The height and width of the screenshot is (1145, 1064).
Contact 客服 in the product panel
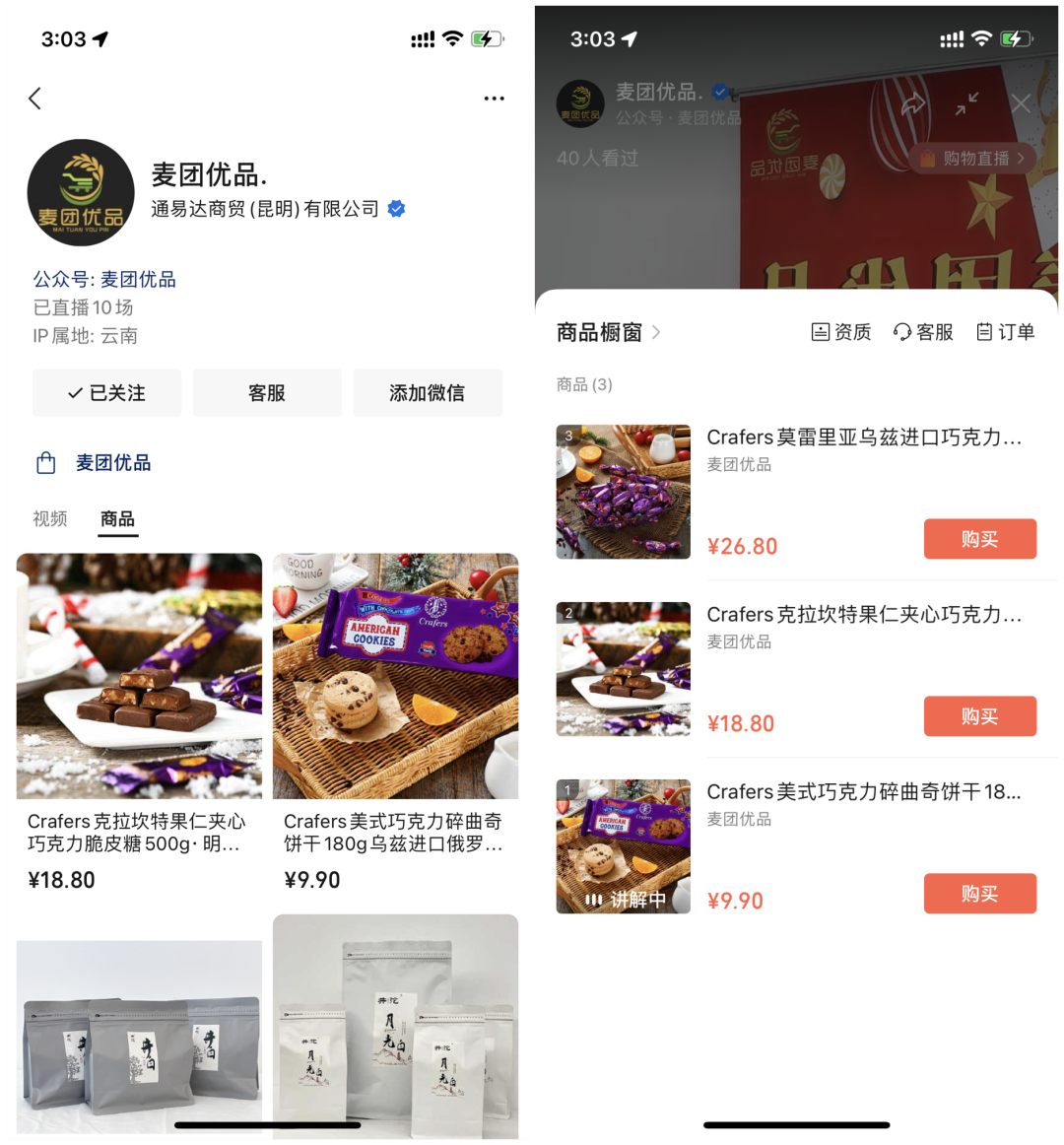click(x=923, y=333)
